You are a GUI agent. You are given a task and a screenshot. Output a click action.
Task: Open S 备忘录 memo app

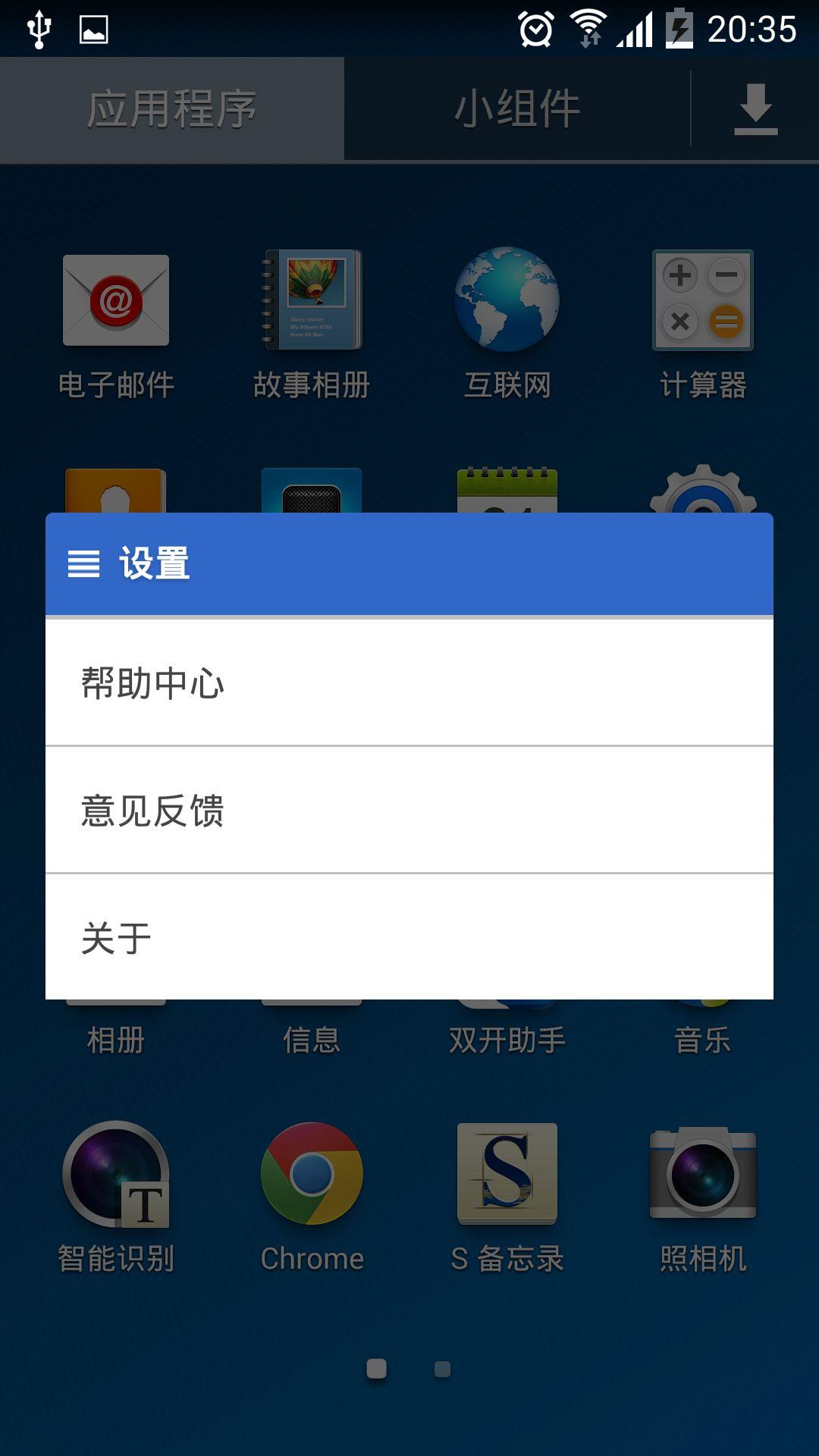click(507, 1198)
